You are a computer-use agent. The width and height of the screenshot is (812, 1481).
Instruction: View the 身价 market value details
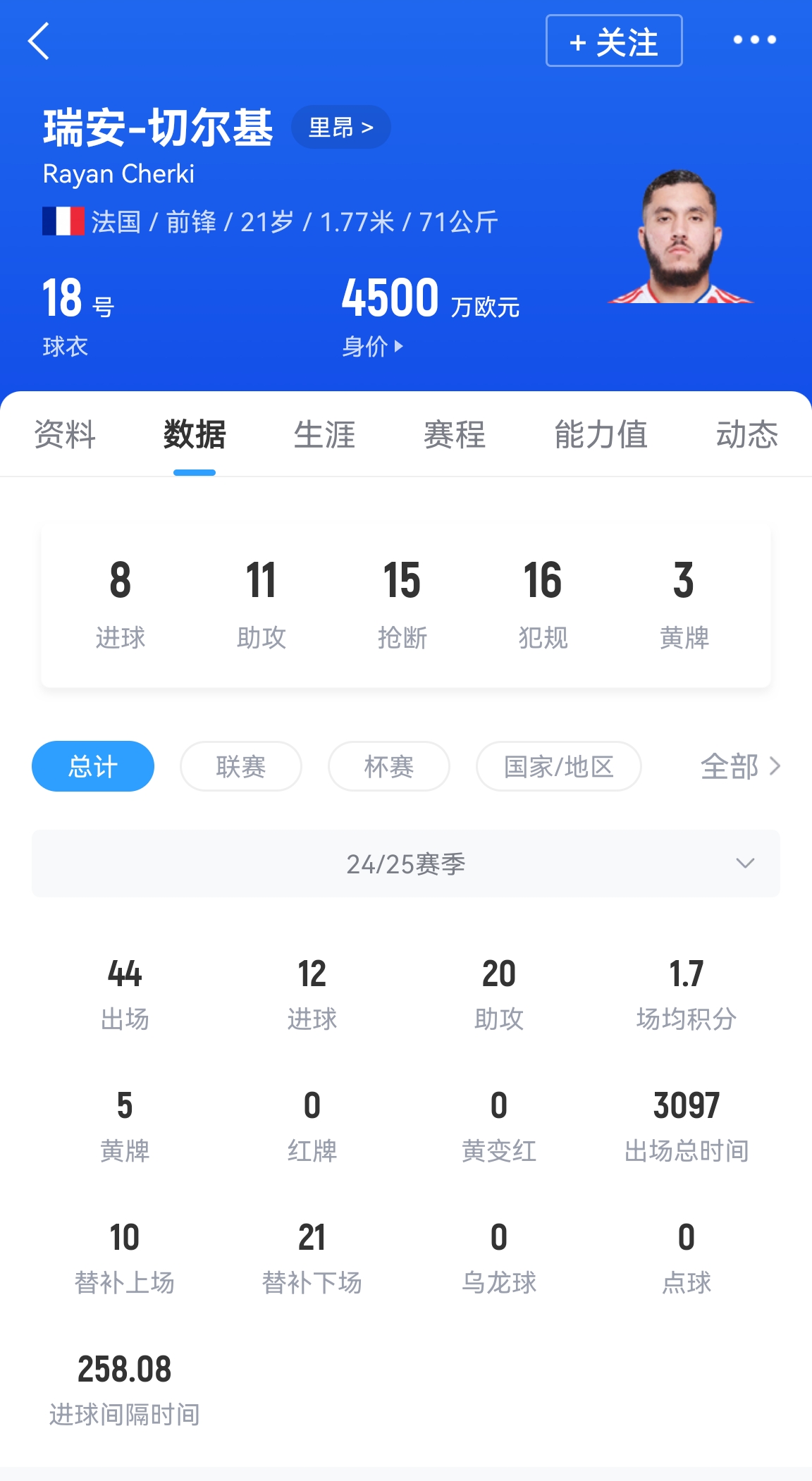[372, 346]
